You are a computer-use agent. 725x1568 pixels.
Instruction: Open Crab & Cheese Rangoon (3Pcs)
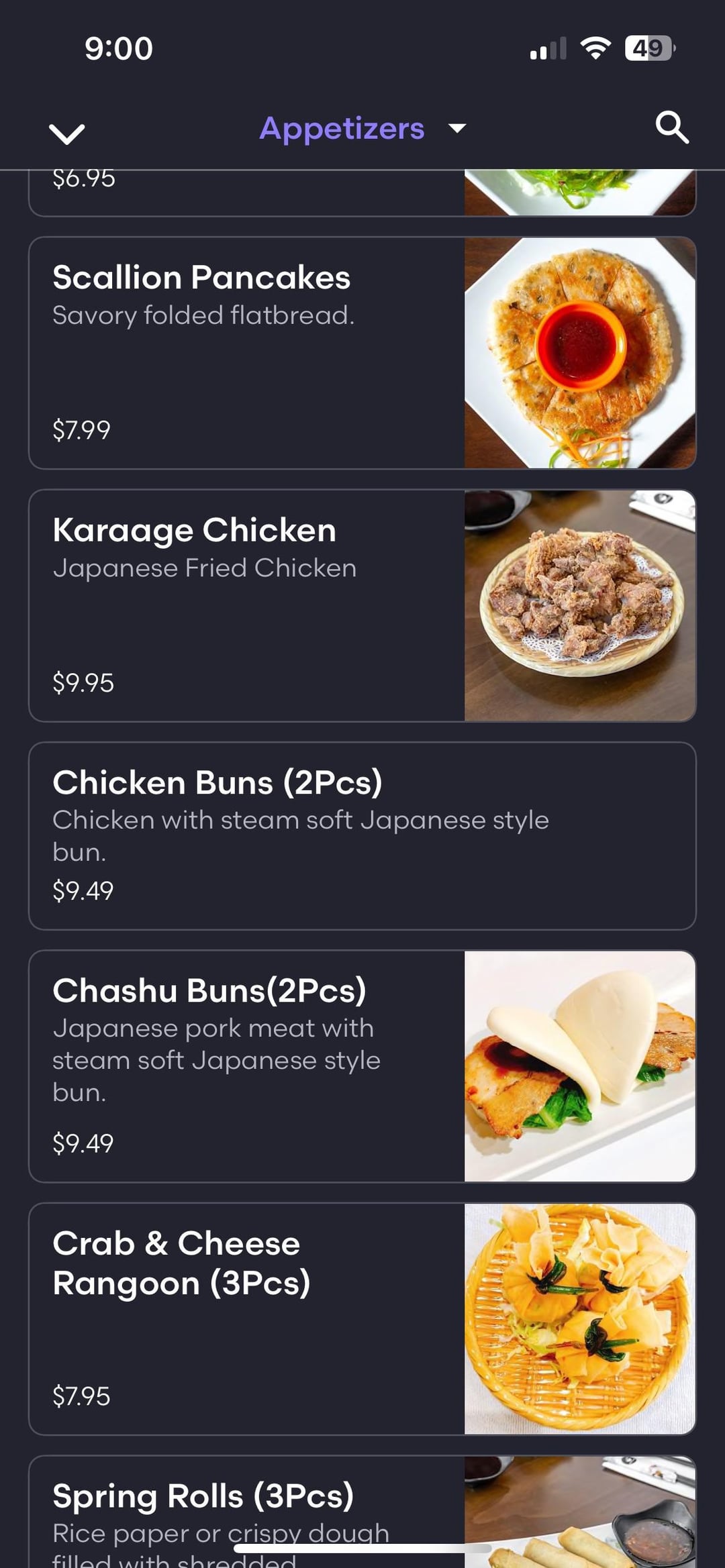coord(362,1318)
